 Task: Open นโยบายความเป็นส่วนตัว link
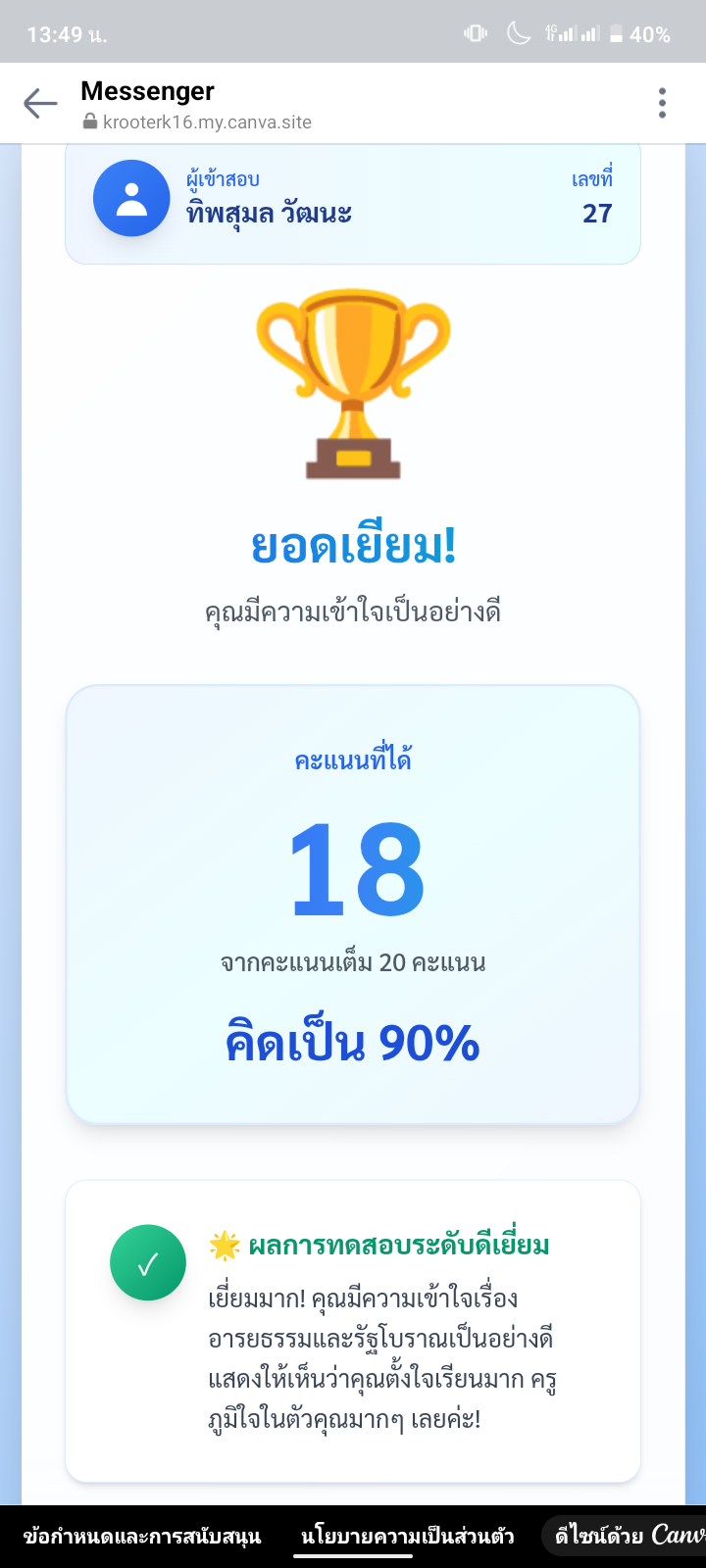(408, 1536)
